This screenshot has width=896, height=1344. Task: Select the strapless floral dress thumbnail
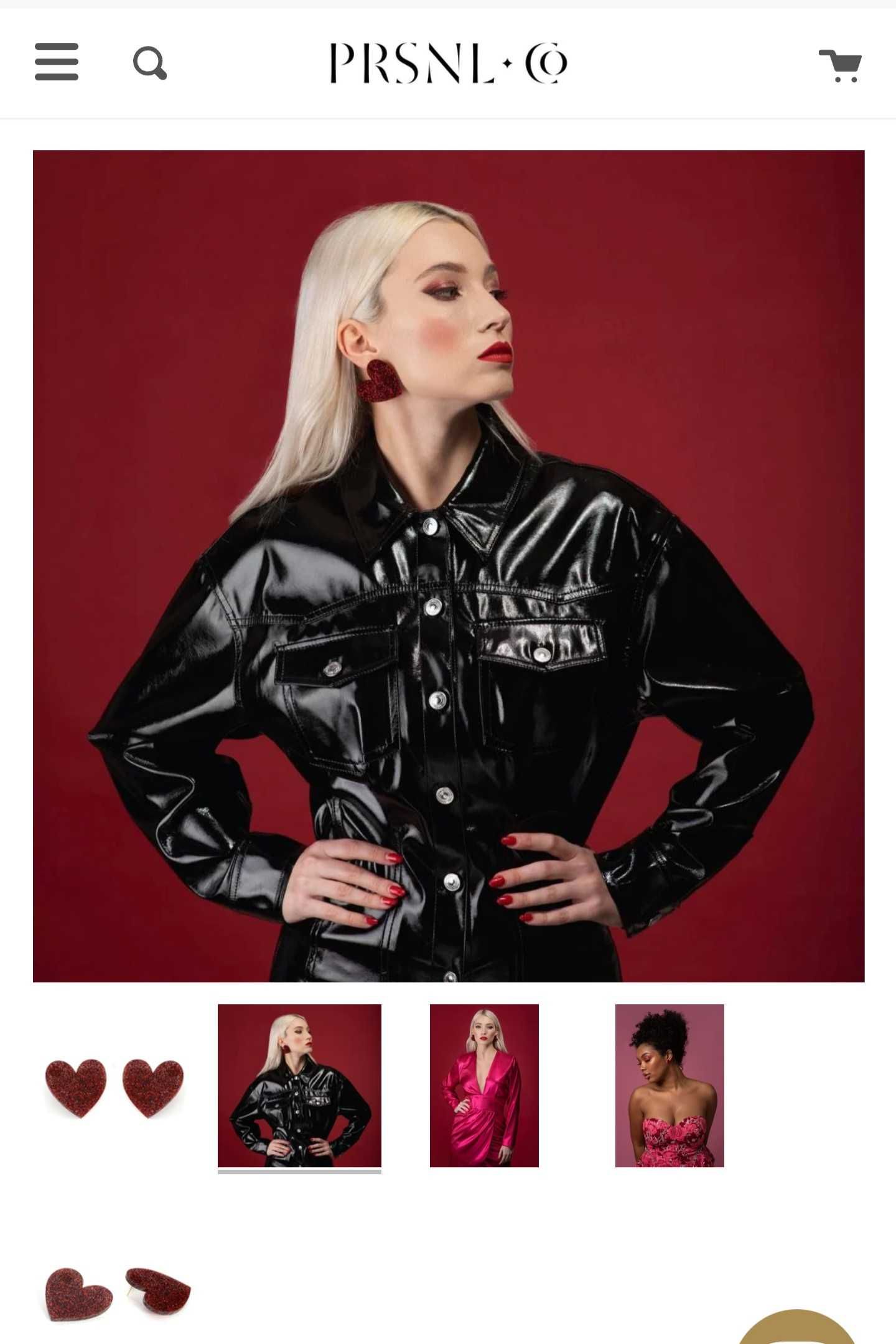pyautogui.click(x=670, y=1086)
